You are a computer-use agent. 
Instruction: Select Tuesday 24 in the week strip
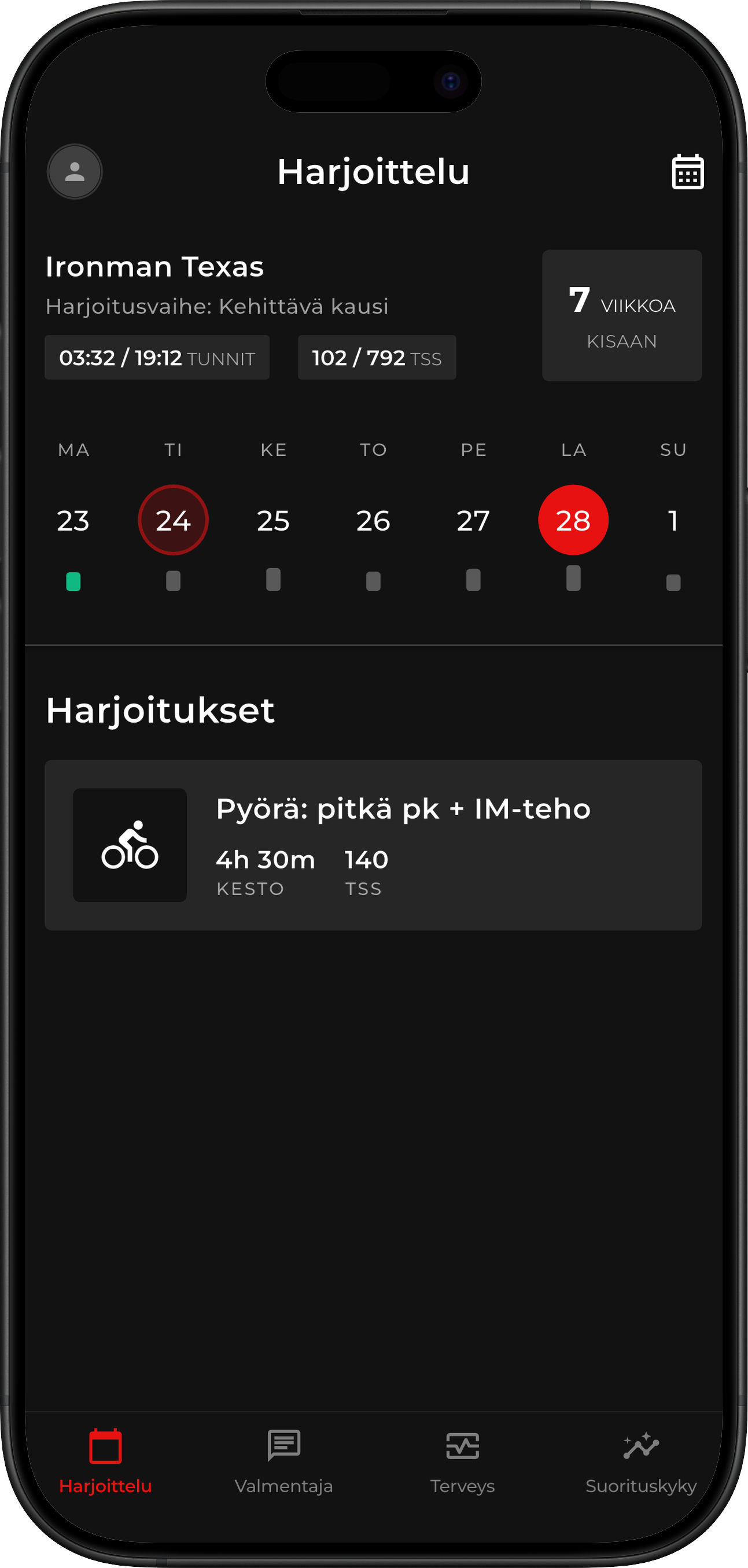coord(174,520)
